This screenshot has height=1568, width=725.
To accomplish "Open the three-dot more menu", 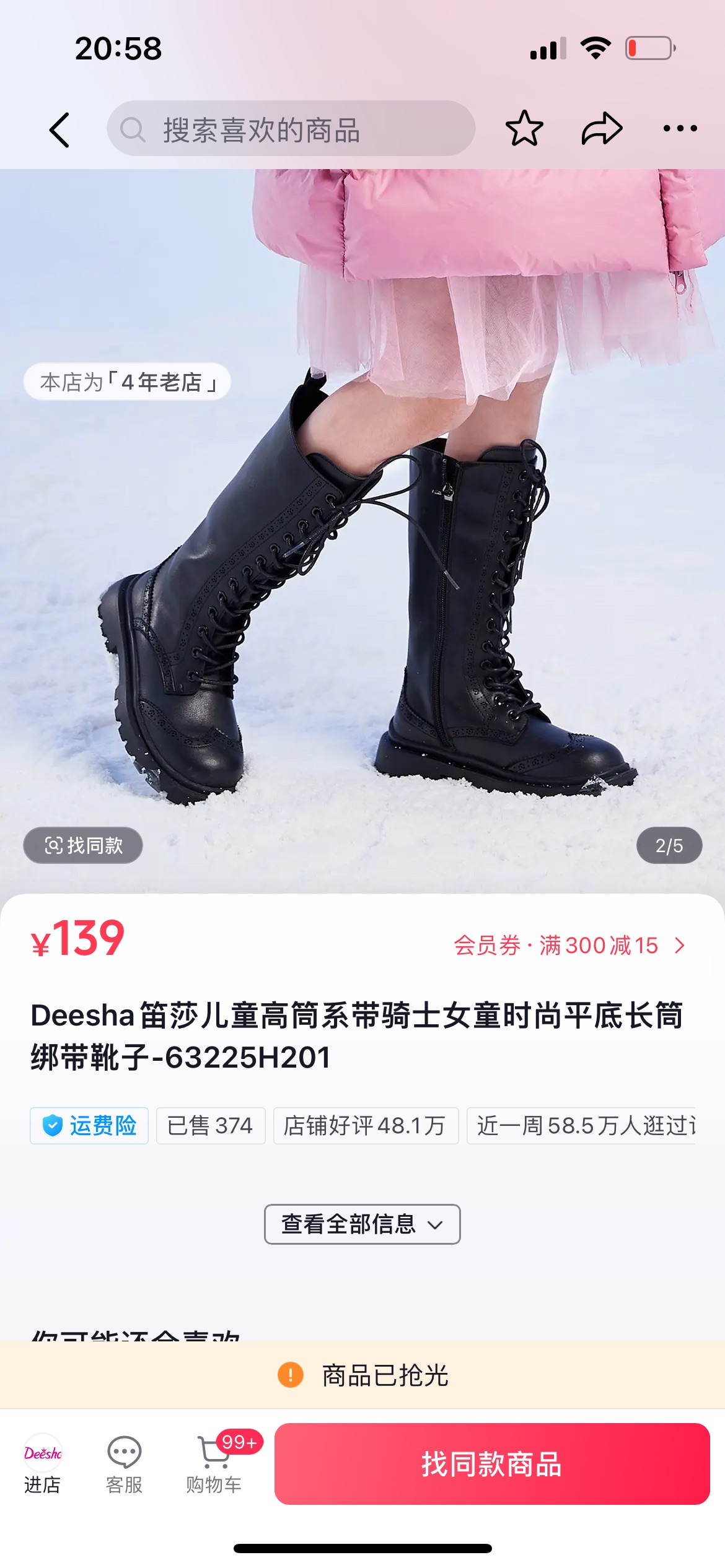I will [x=680, y=129].
